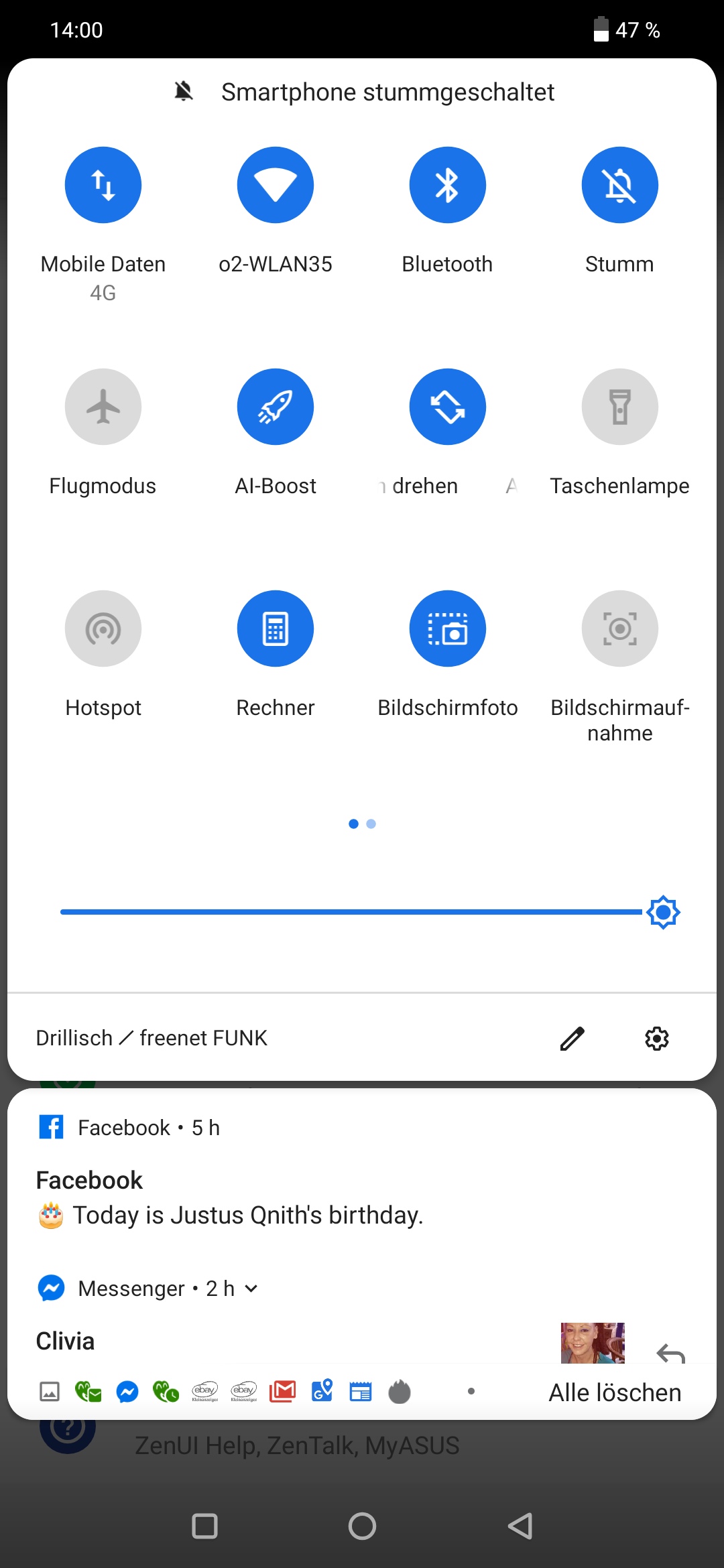Toggle the Stumm mute tile
This screenshot has width=724, height=1568.
620,185
